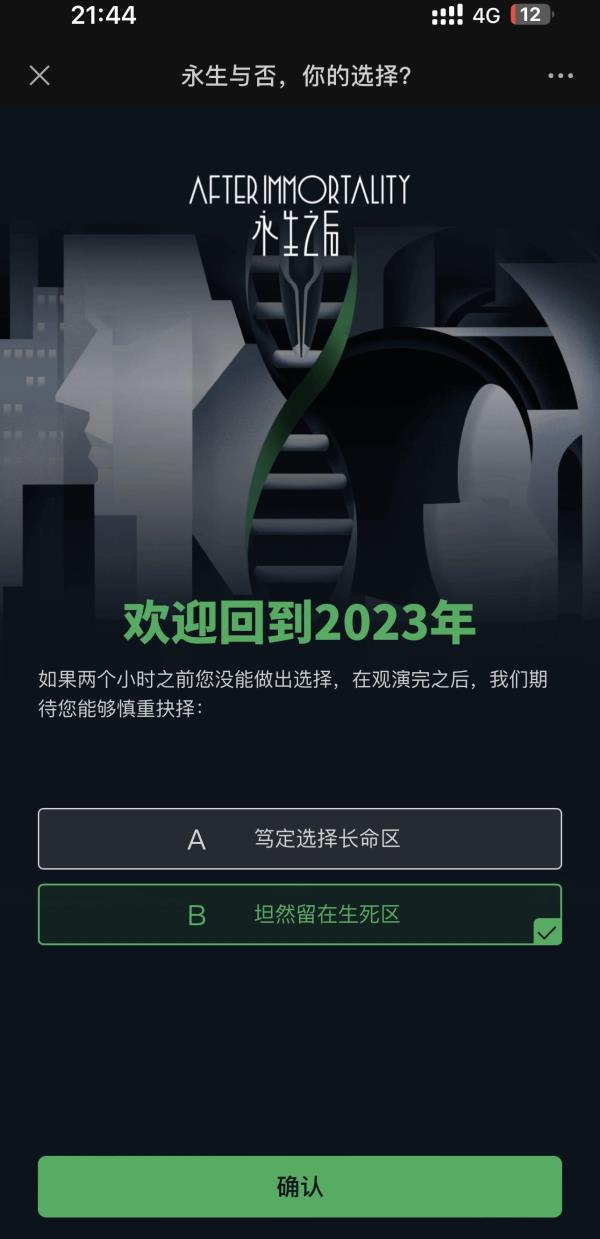Screen dimensions: 600x1239
Task: Close the page with the X icon
Action: [39, 75]
